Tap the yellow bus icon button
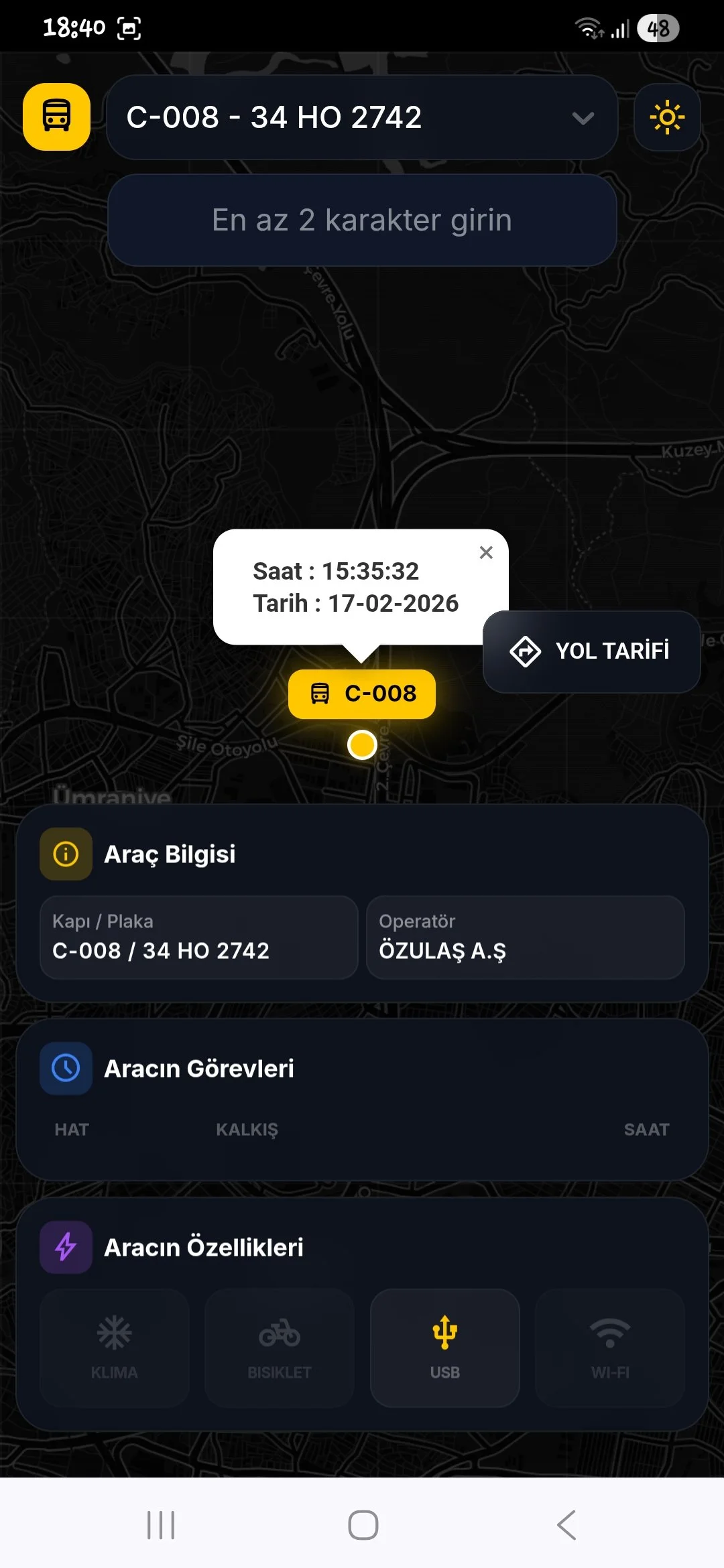 (56, 117)
